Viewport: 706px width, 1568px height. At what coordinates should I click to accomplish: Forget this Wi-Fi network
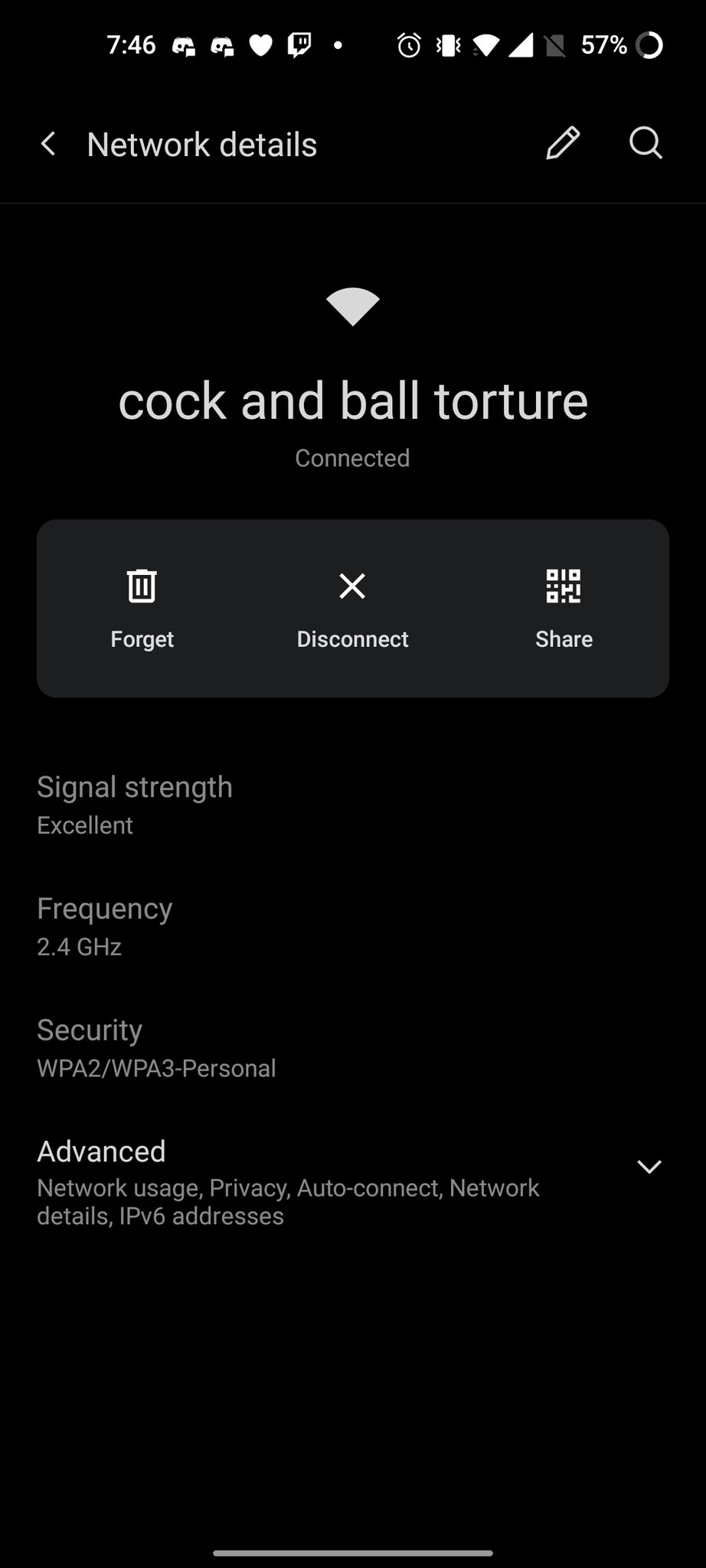tap(142, 608)
